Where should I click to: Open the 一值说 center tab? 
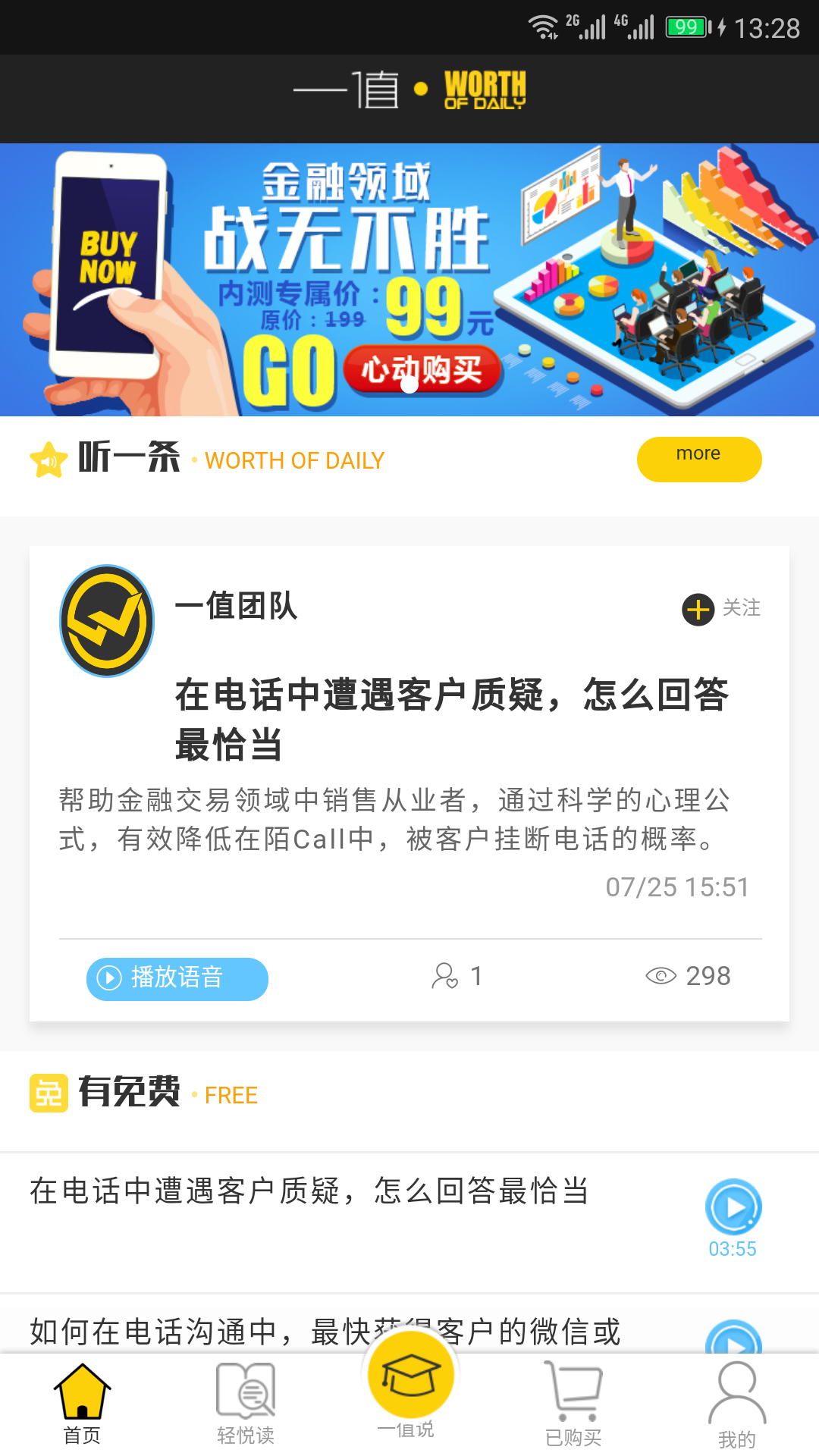pyautogui.click(x=409, y=1388)
